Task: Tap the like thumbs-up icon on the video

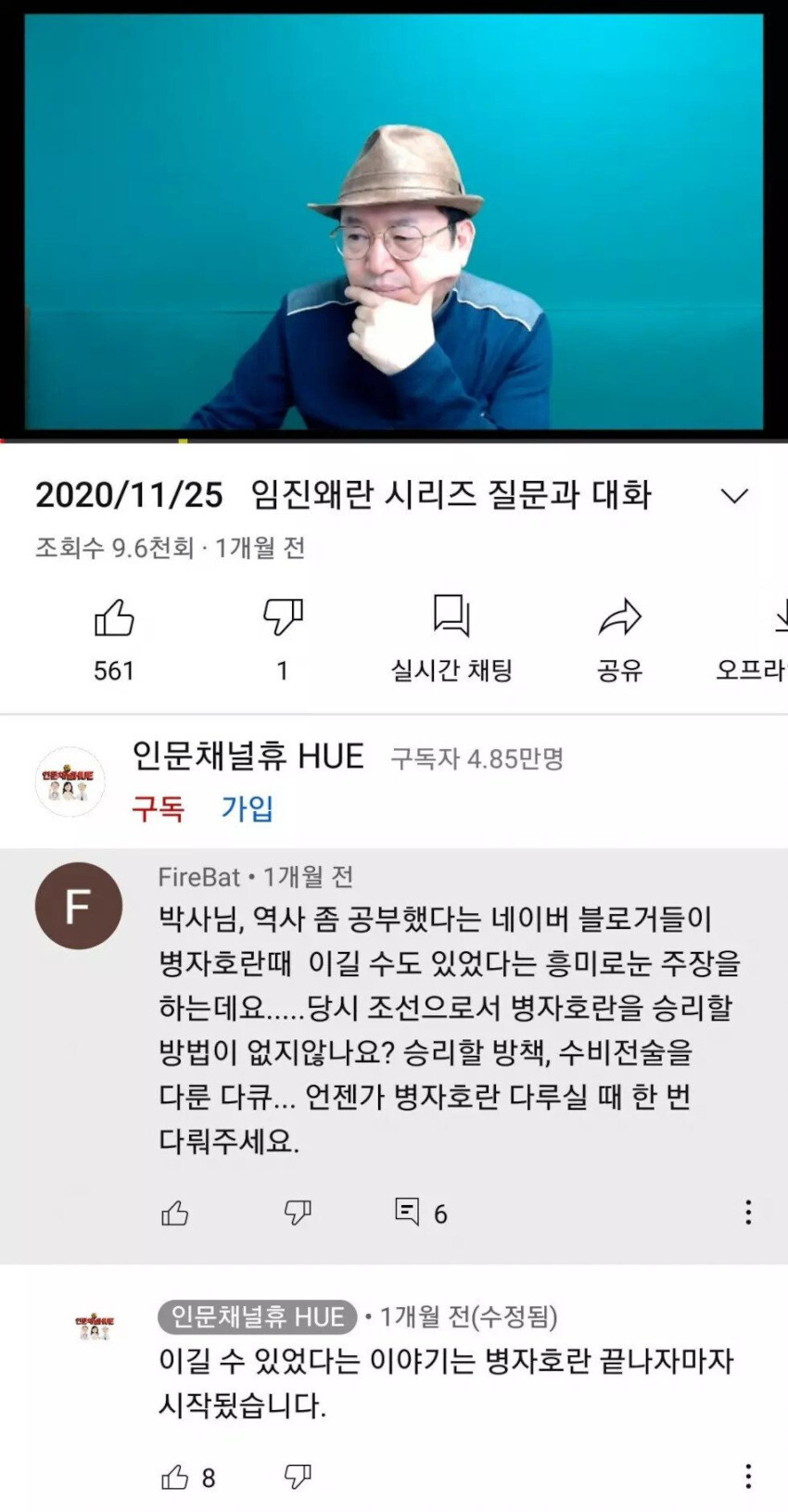Action: pyautogui.click(x=114, y=618)
